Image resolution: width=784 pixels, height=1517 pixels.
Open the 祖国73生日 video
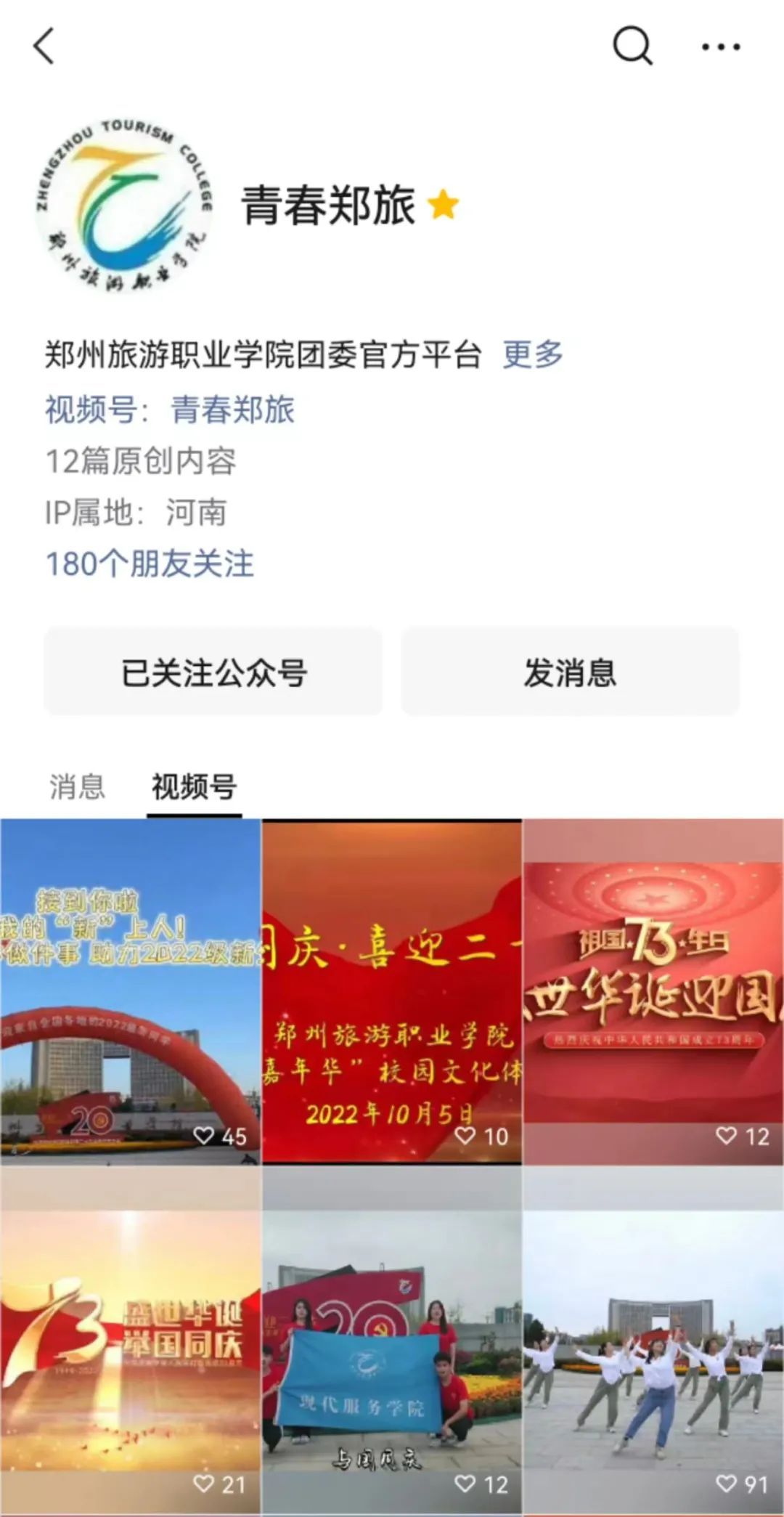tap(653, 991)
